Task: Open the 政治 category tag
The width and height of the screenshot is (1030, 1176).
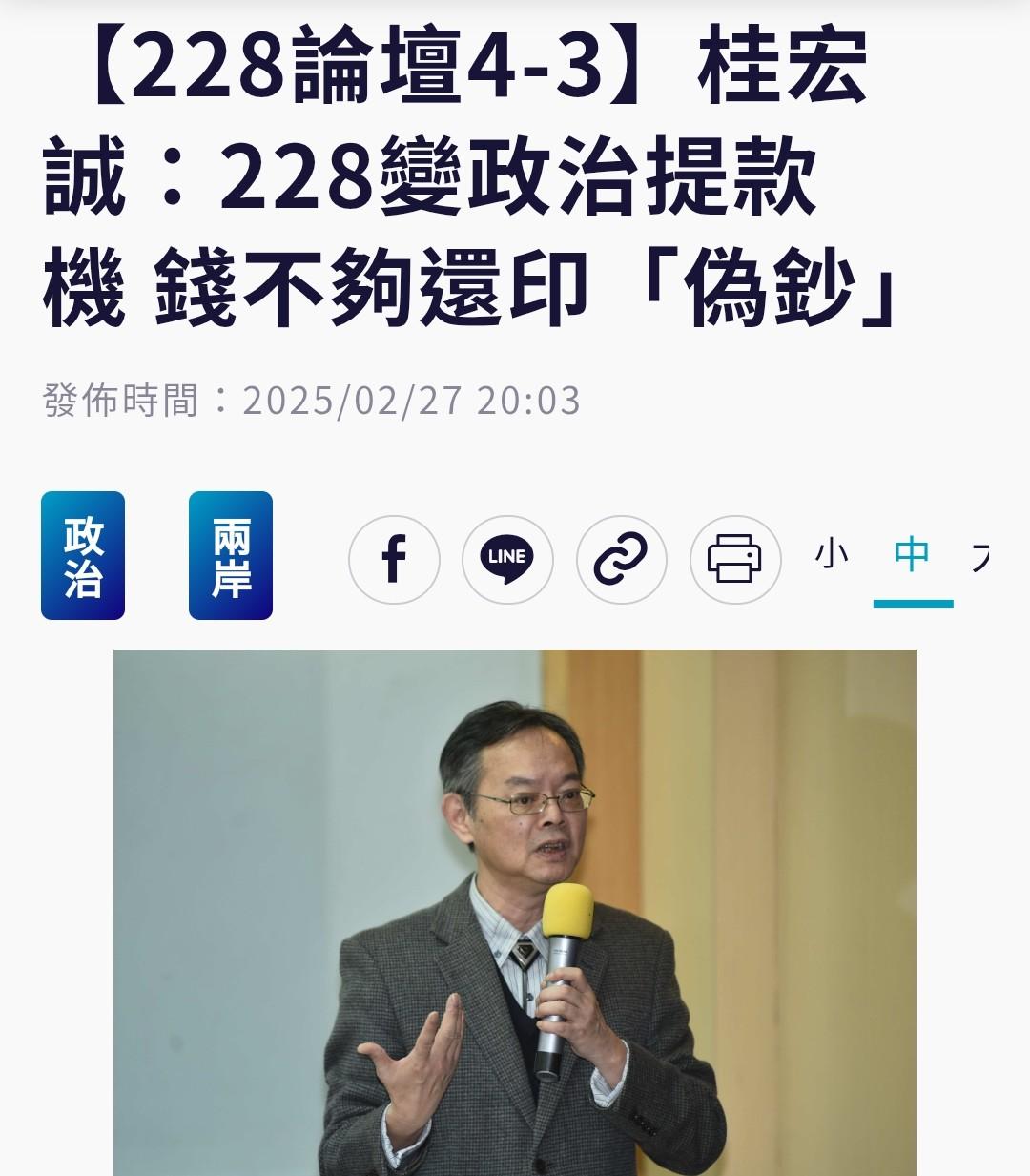Action: pyautogui.click(x=83, y=556)
